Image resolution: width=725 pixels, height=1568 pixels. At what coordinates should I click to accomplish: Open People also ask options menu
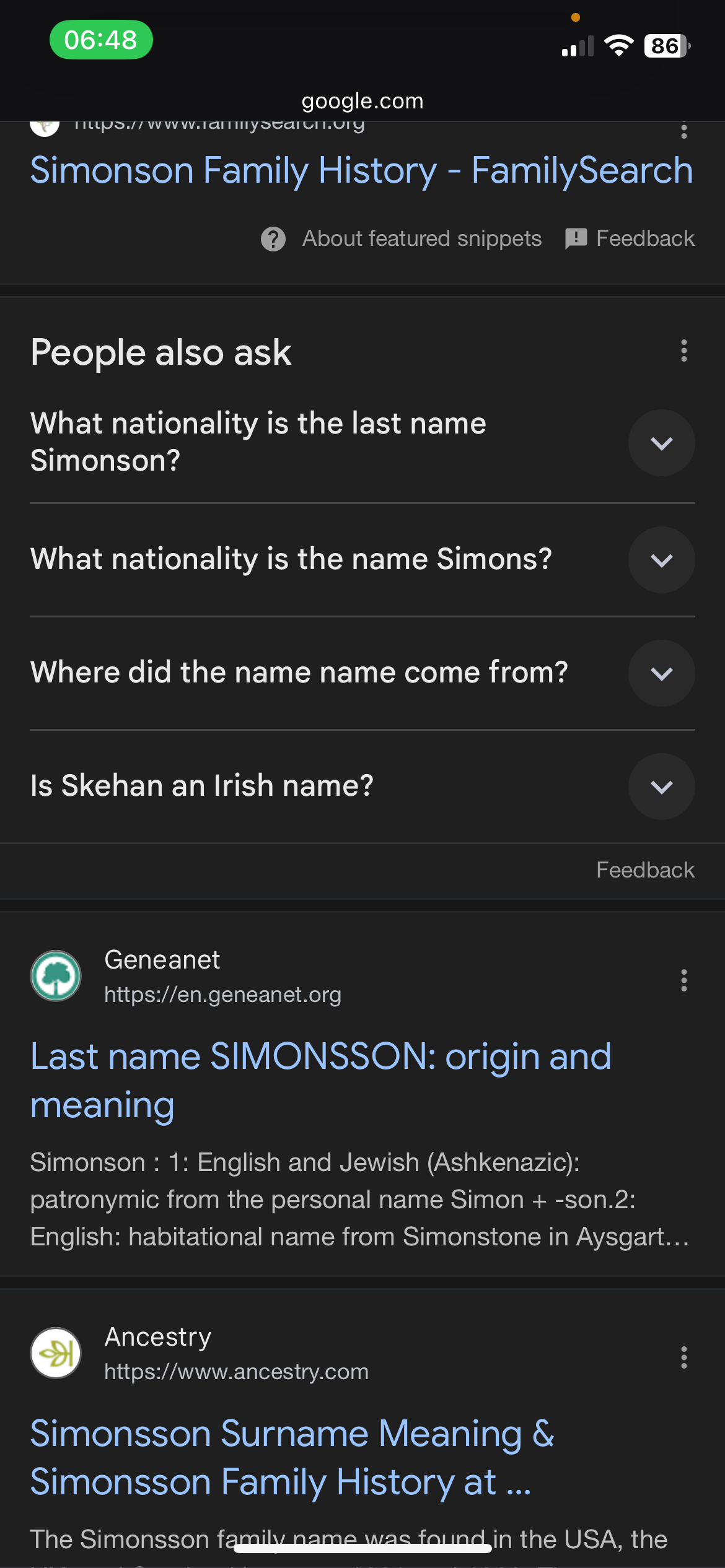point(684,351)
